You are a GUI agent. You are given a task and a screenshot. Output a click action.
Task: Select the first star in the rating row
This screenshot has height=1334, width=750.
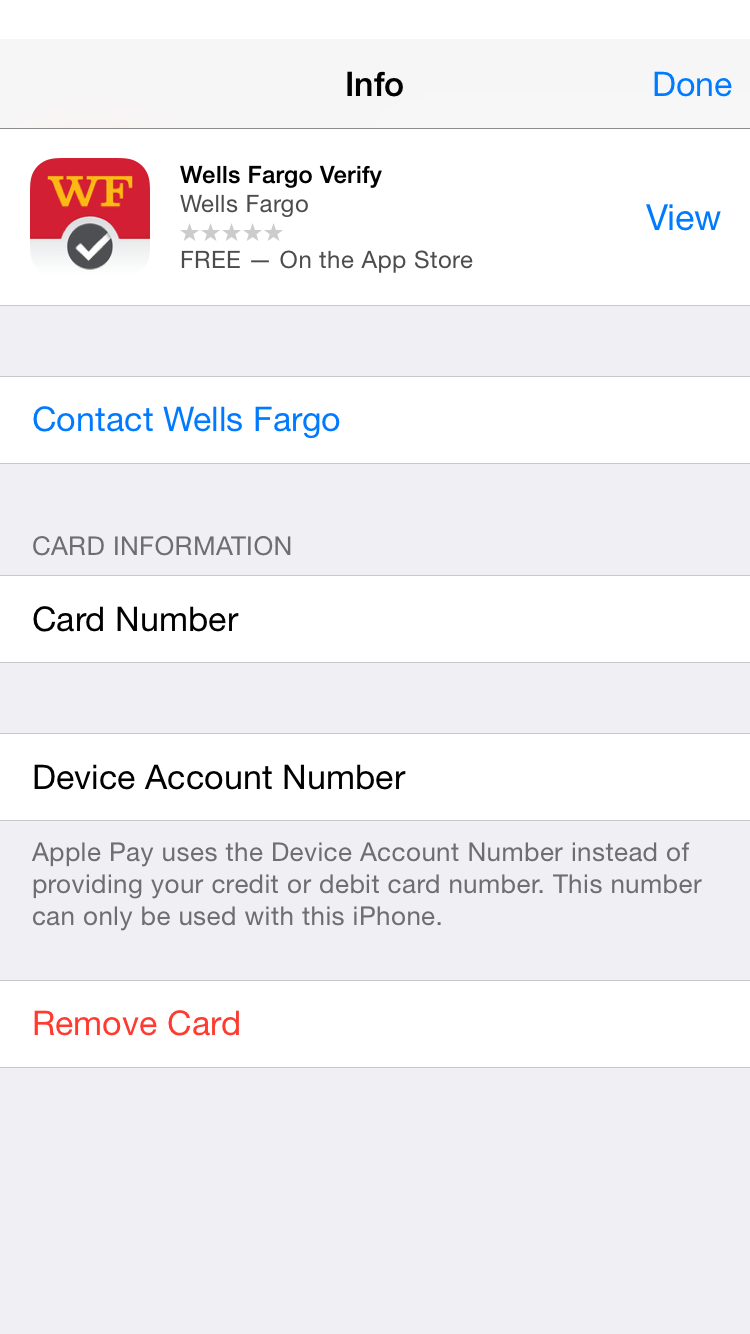point(188,231)
